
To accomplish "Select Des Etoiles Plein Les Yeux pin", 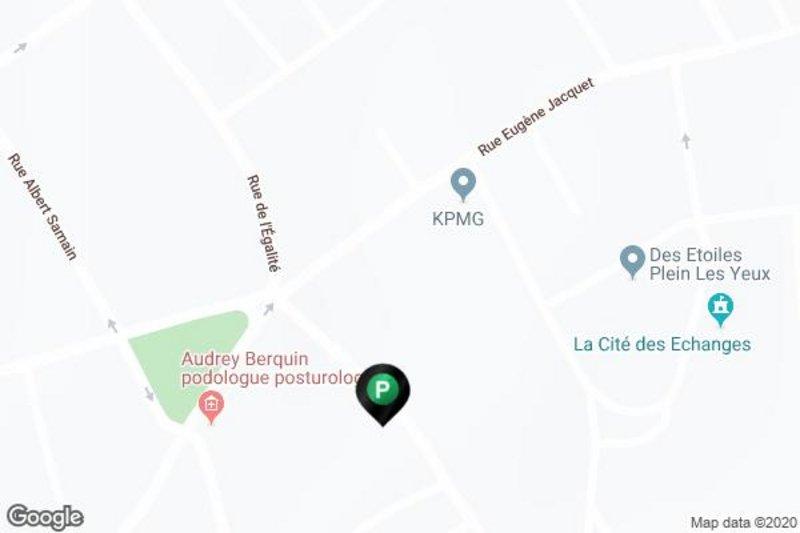I will (x=631, y=262).
